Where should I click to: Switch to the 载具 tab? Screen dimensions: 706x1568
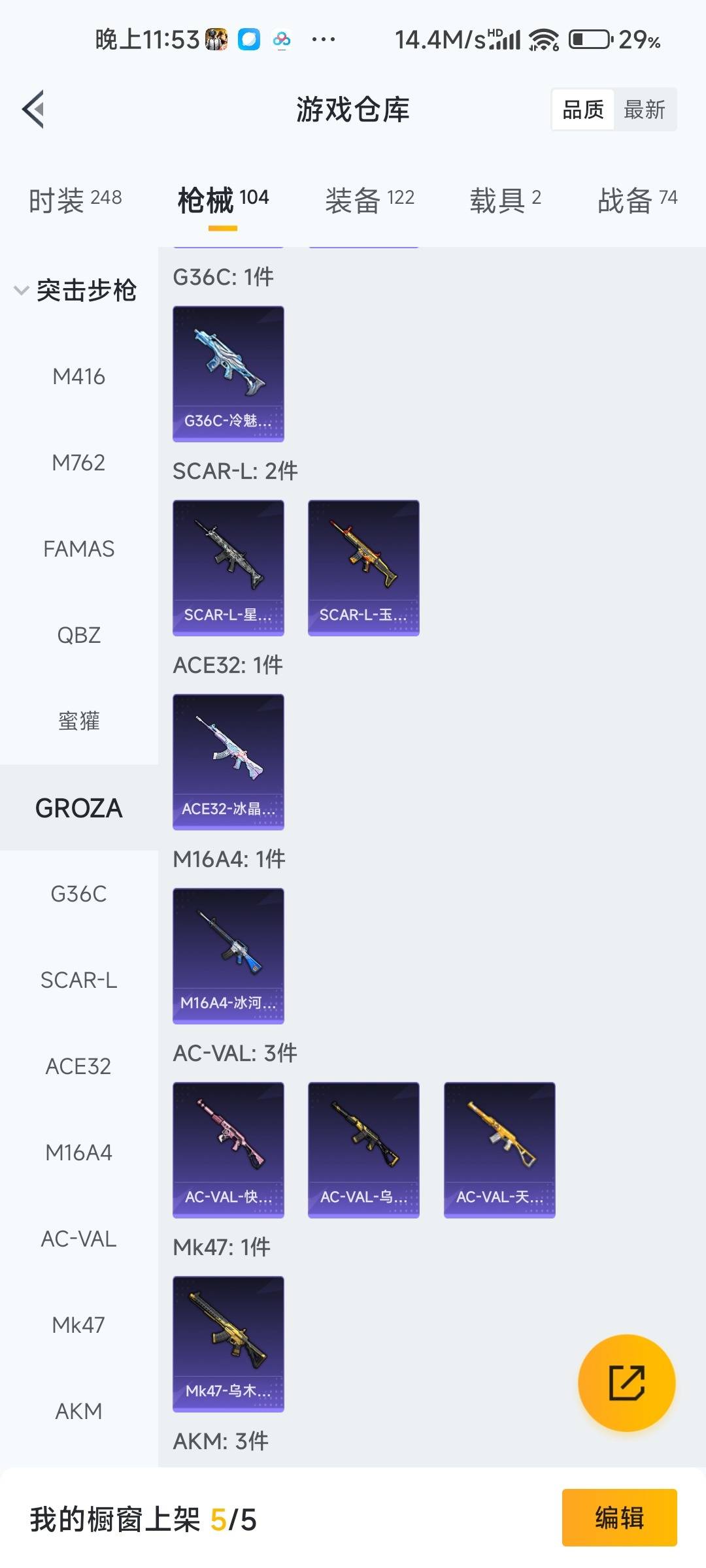505,199
